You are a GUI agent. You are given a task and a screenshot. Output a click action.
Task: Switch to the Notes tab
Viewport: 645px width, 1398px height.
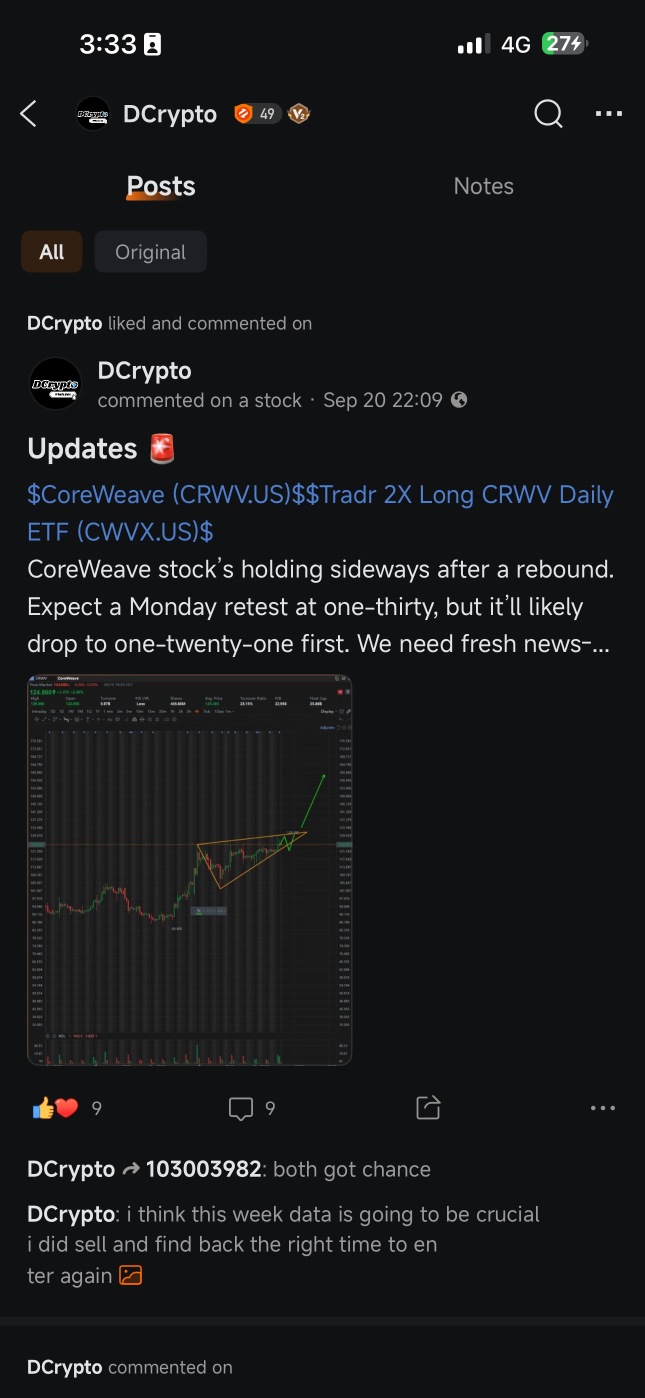(x=483, y=186)
